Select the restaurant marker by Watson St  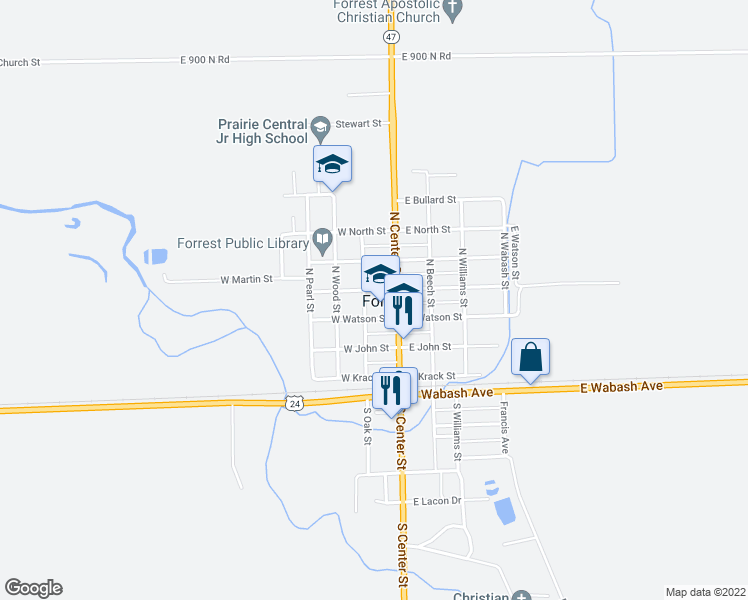[x=403, y=302]
